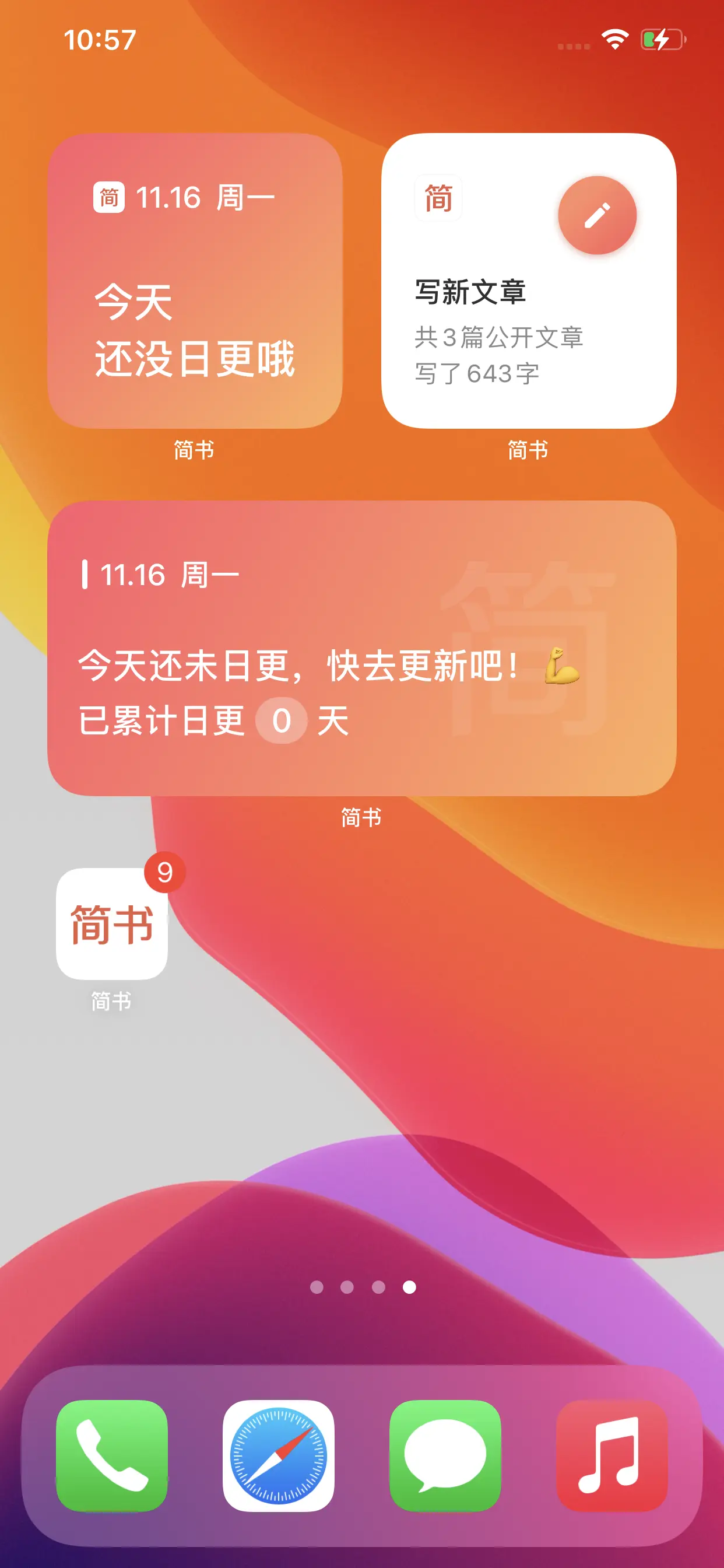This screenshot has height=1568, width=724.
Task: Tap the pencil button to write a new article
Action: pyautogui.click(x=597, y=215)
